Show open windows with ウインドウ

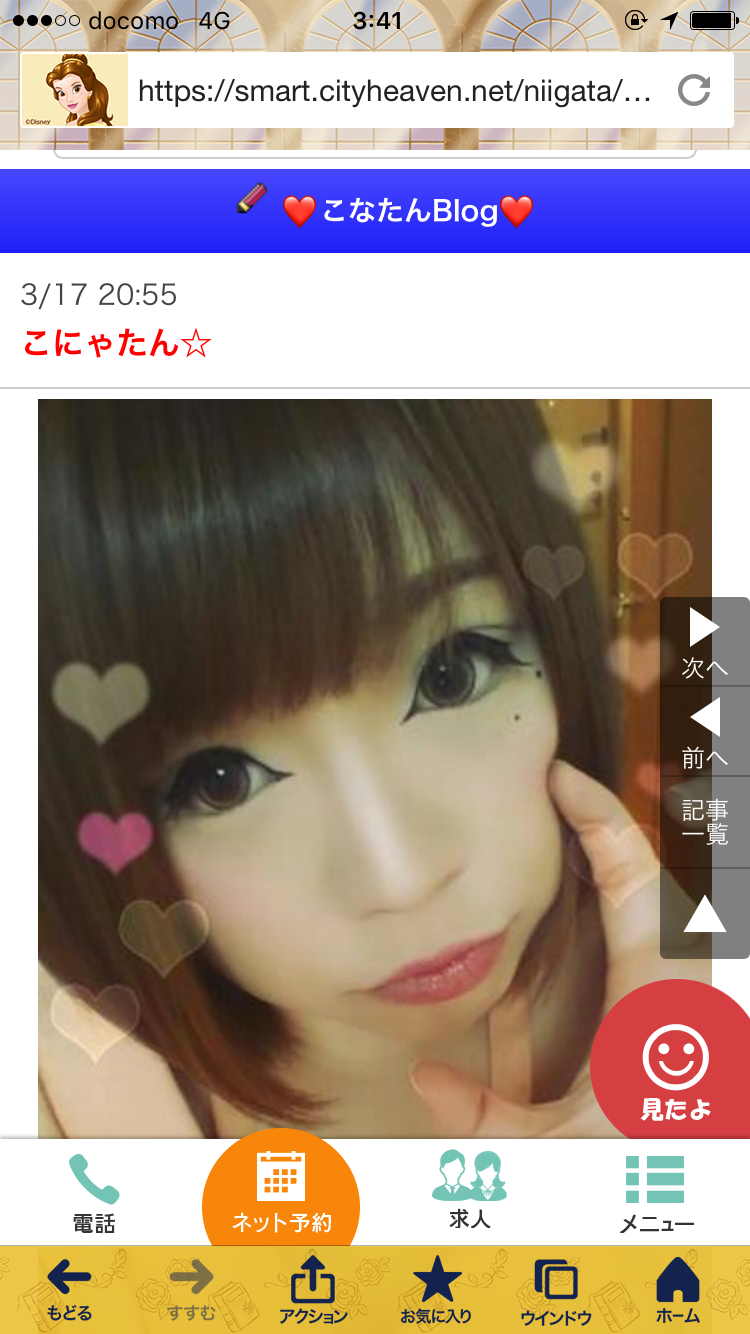(556, 1290)
